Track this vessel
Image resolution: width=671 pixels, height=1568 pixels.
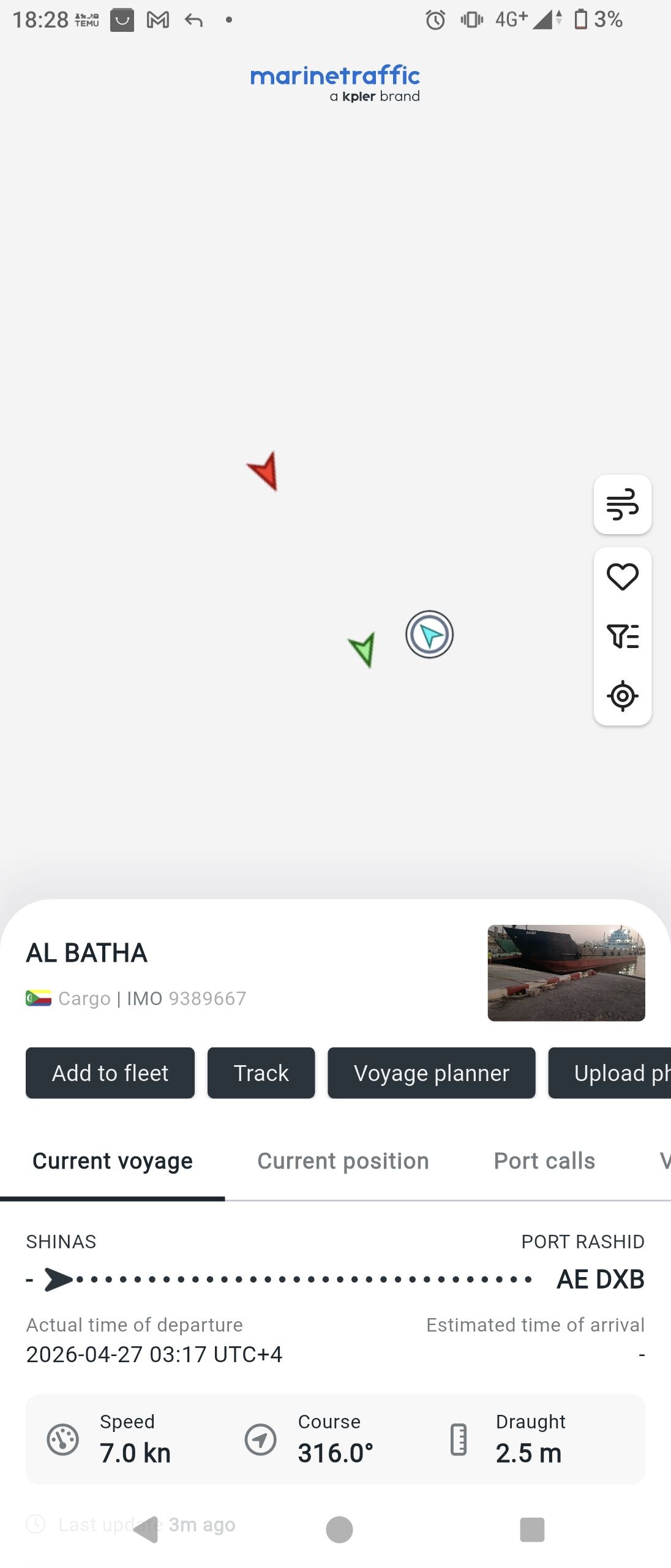[261, 1073]
